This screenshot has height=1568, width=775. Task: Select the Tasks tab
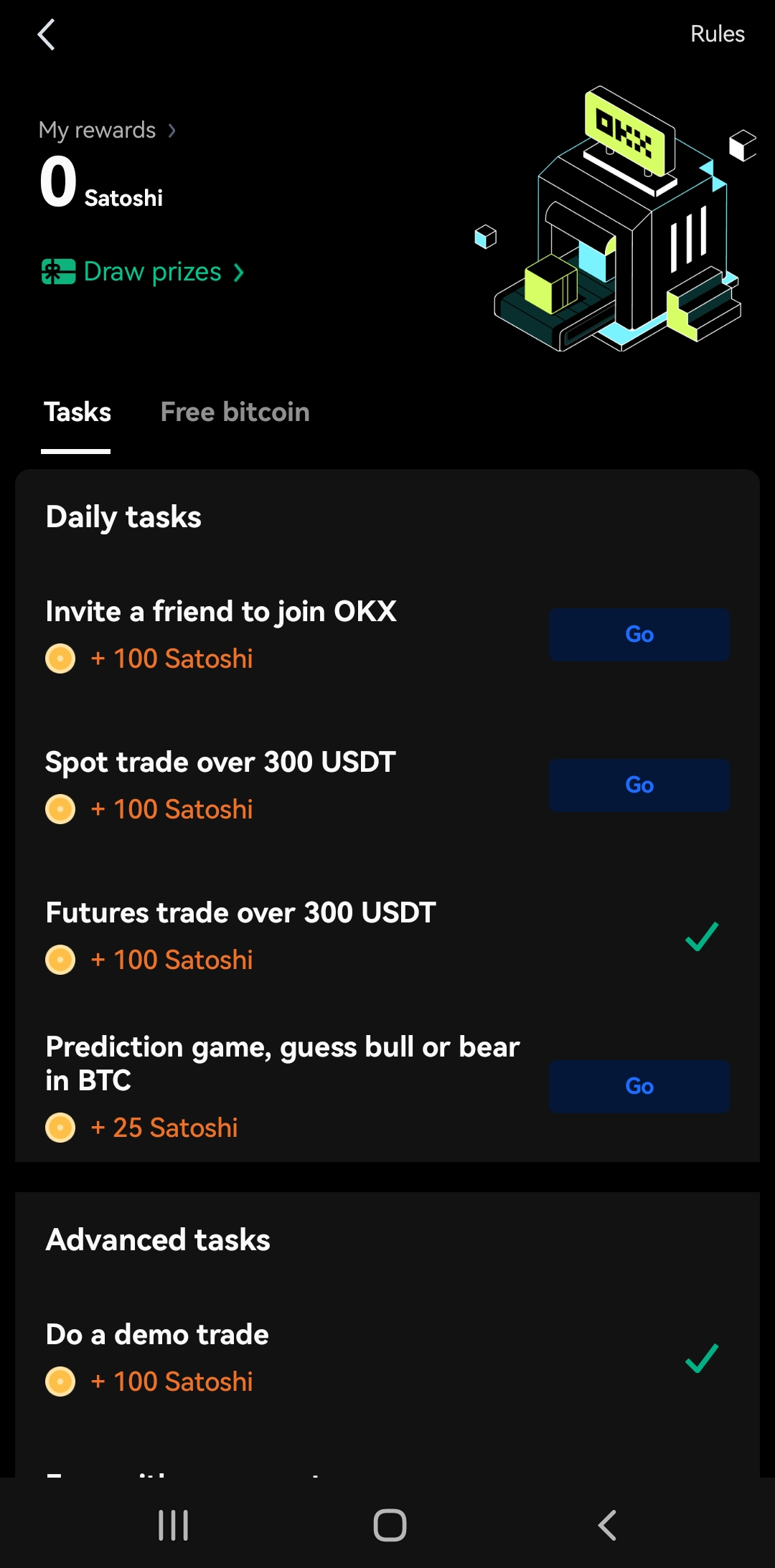[77, 412]
